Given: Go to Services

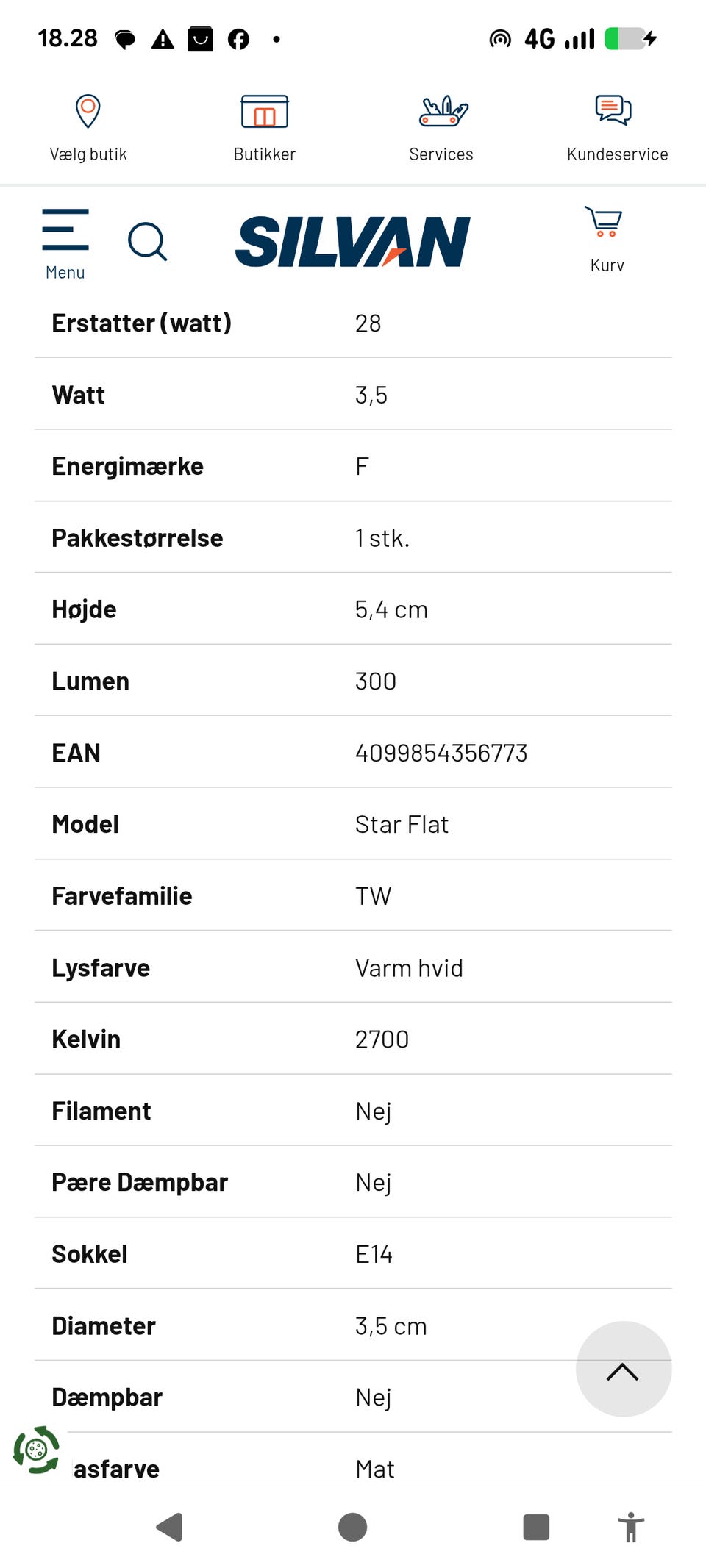Looking at the screenshot, I should click(x=441, y=128).
